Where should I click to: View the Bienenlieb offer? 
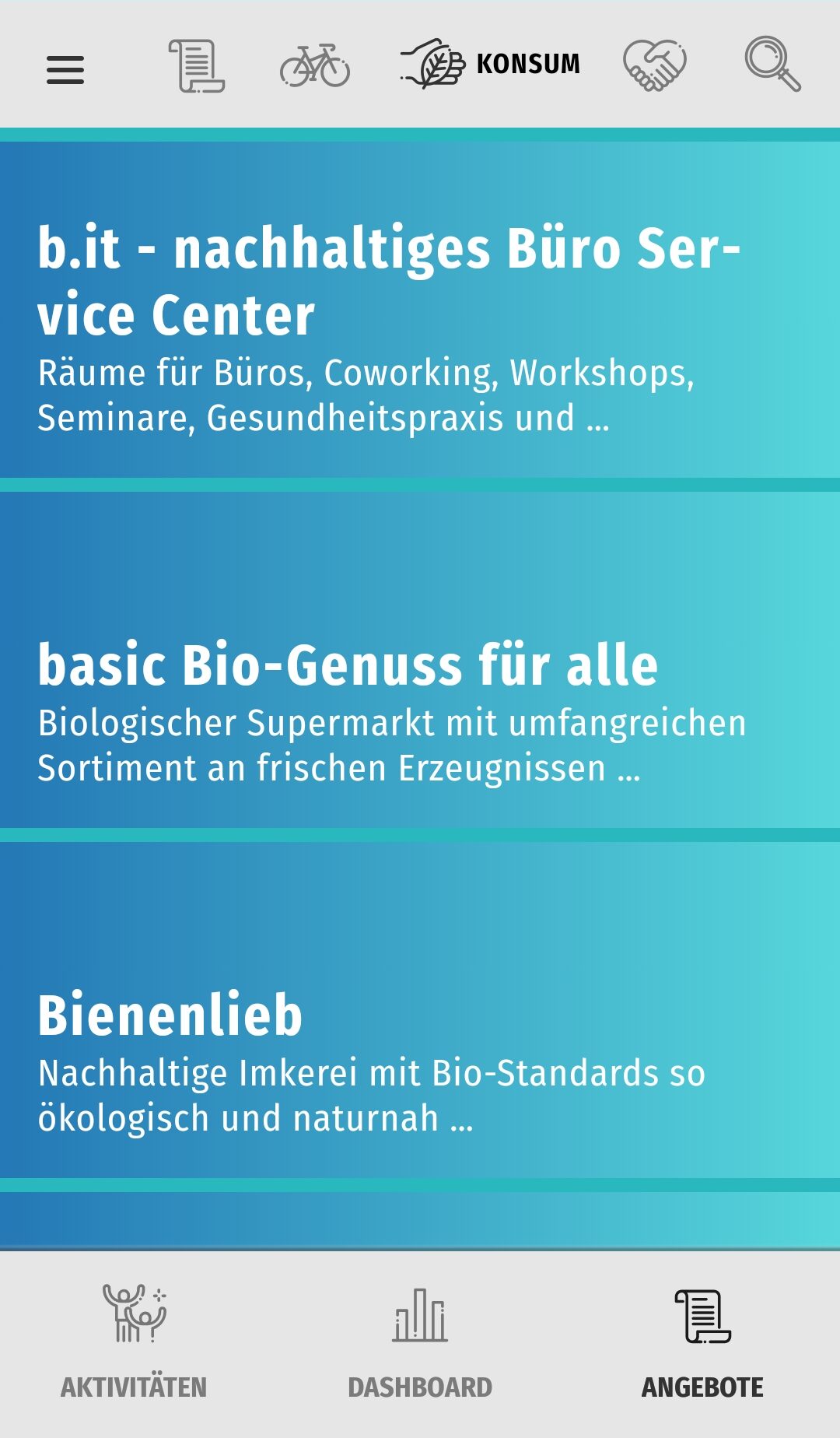pos(420,1010)
